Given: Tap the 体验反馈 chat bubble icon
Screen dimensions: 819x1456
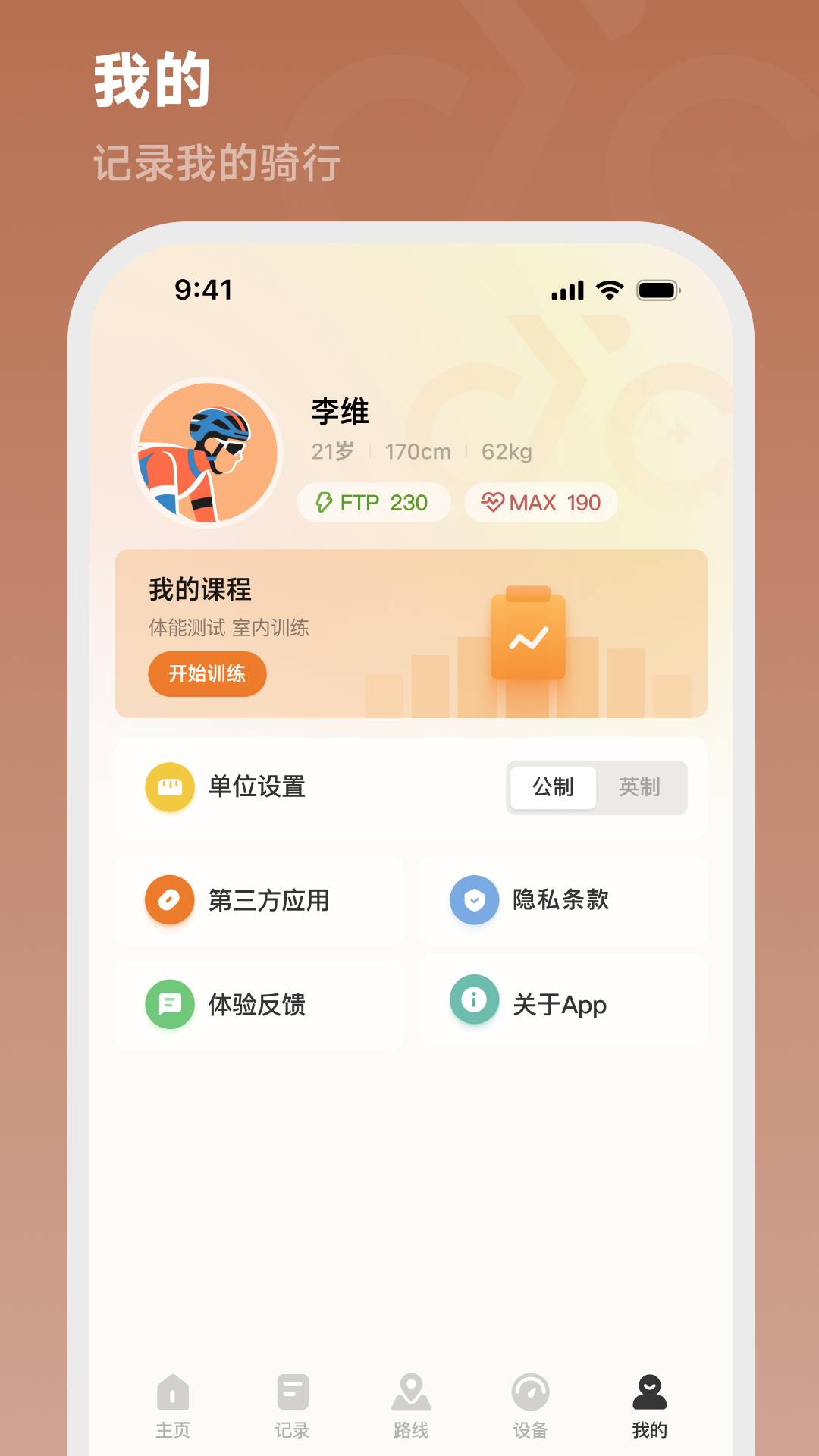Looking at the screenshot, I should tap(169, 1005).
